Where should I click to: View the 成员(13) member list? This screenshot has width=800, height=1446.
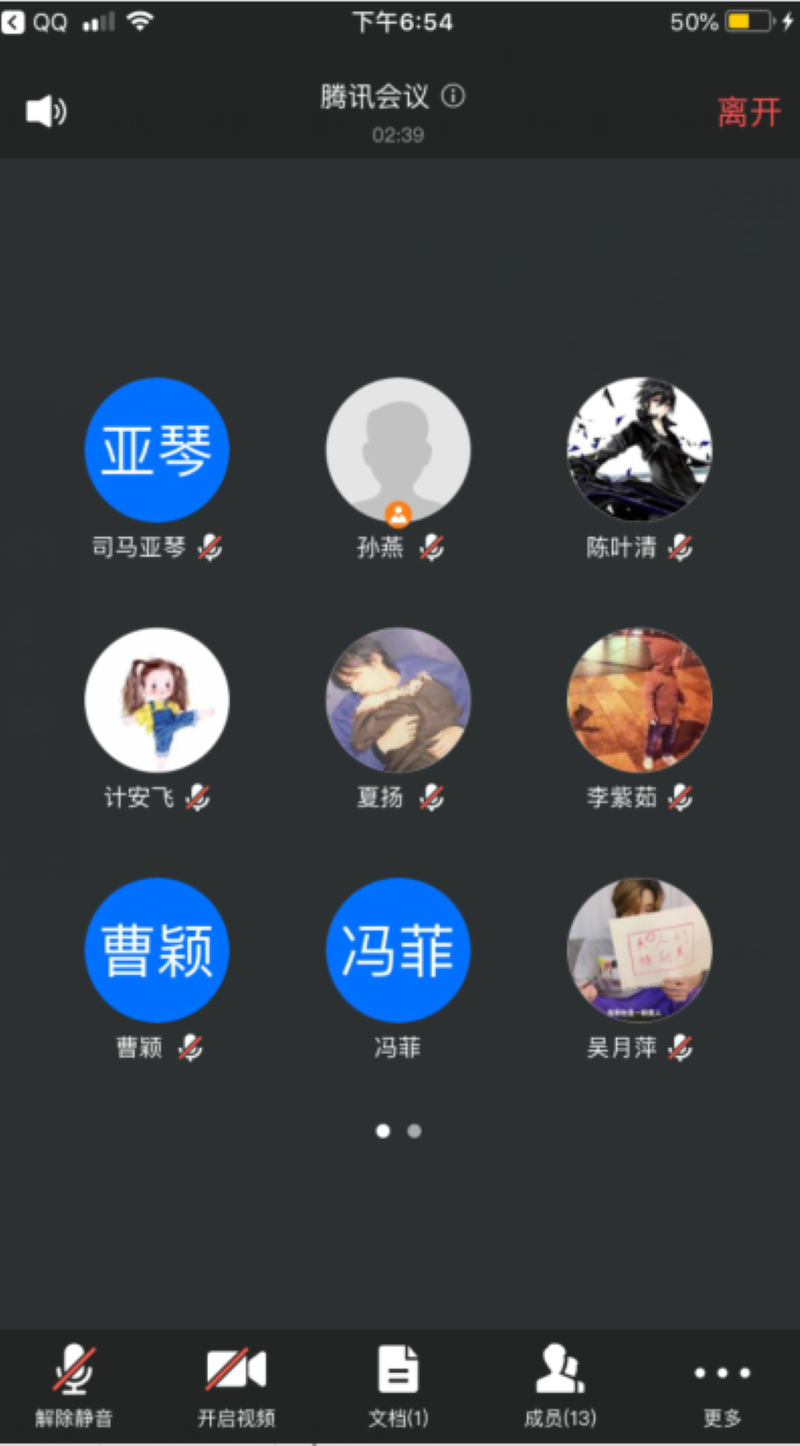point(560,1385)
